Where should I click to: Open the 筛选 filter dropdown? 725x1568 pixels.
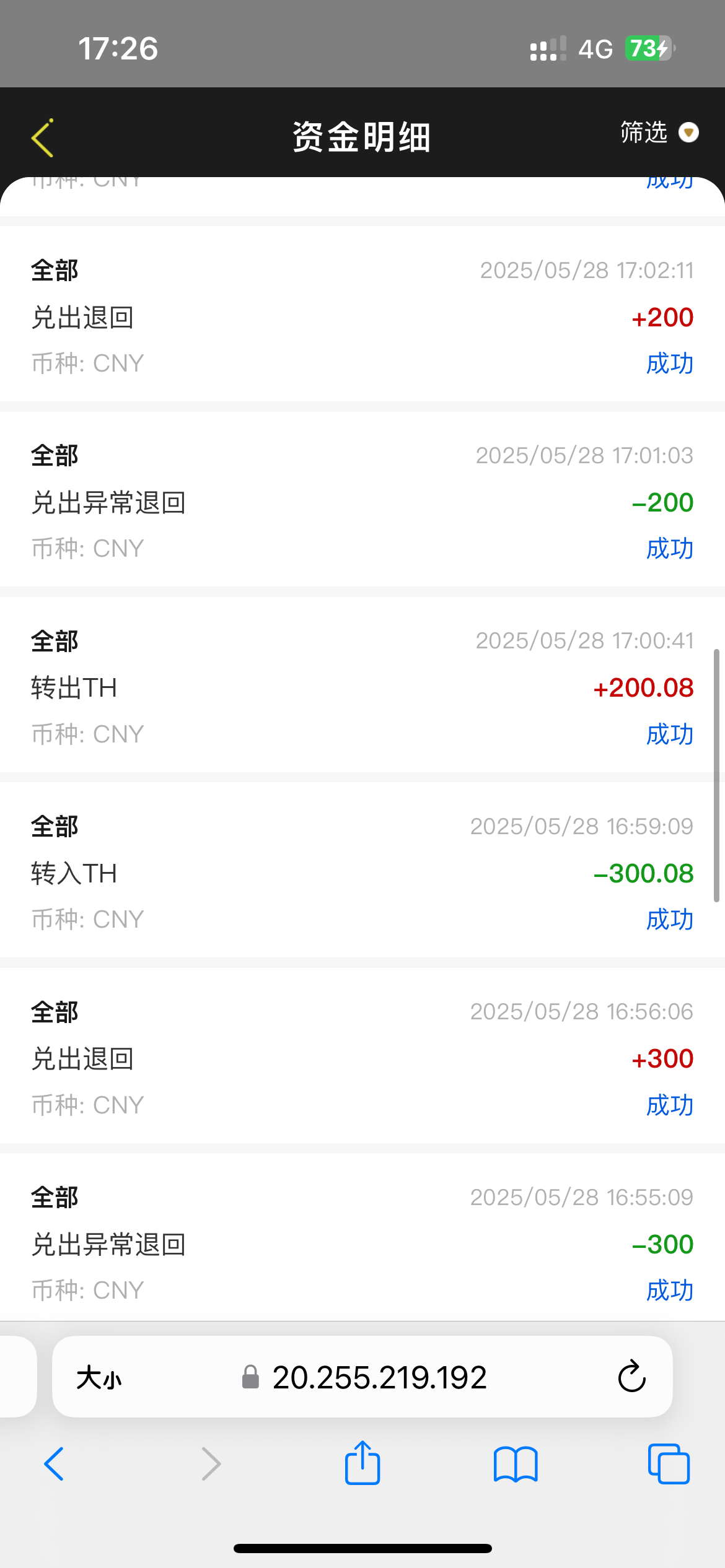point(659,133)
